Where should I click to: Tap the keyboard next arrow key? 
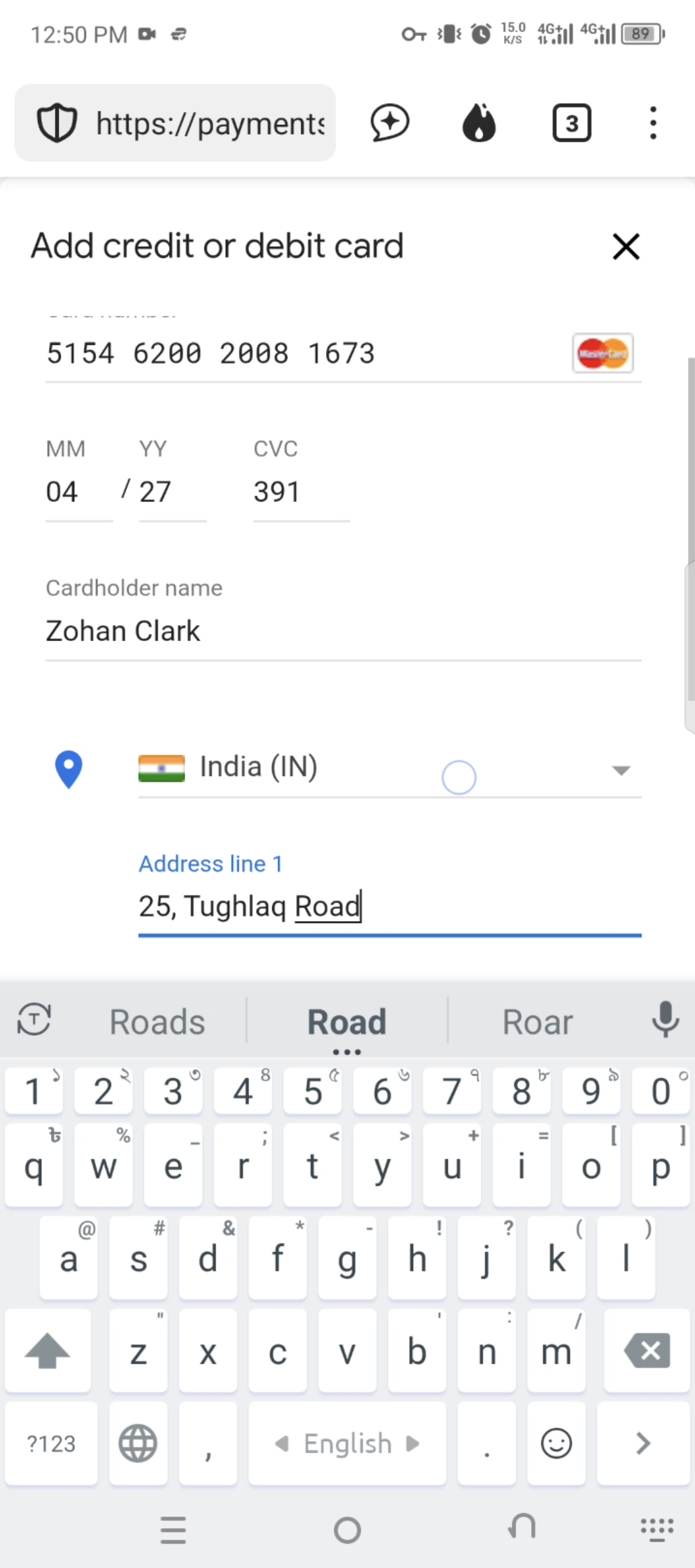642,1444
